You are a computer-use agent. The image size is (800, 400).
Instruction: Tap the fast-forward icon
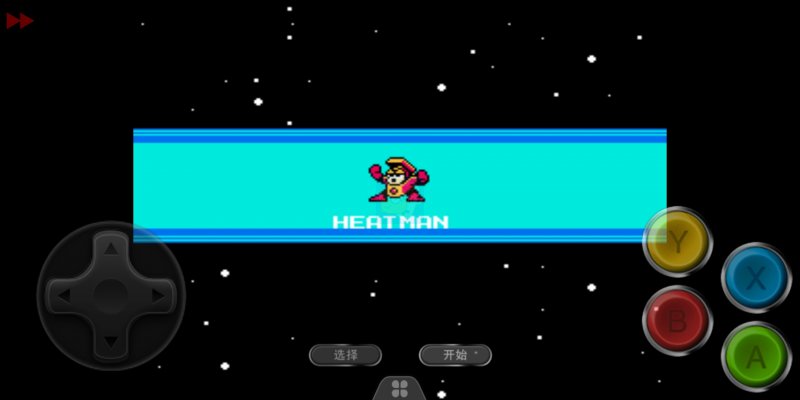(19, 20)
